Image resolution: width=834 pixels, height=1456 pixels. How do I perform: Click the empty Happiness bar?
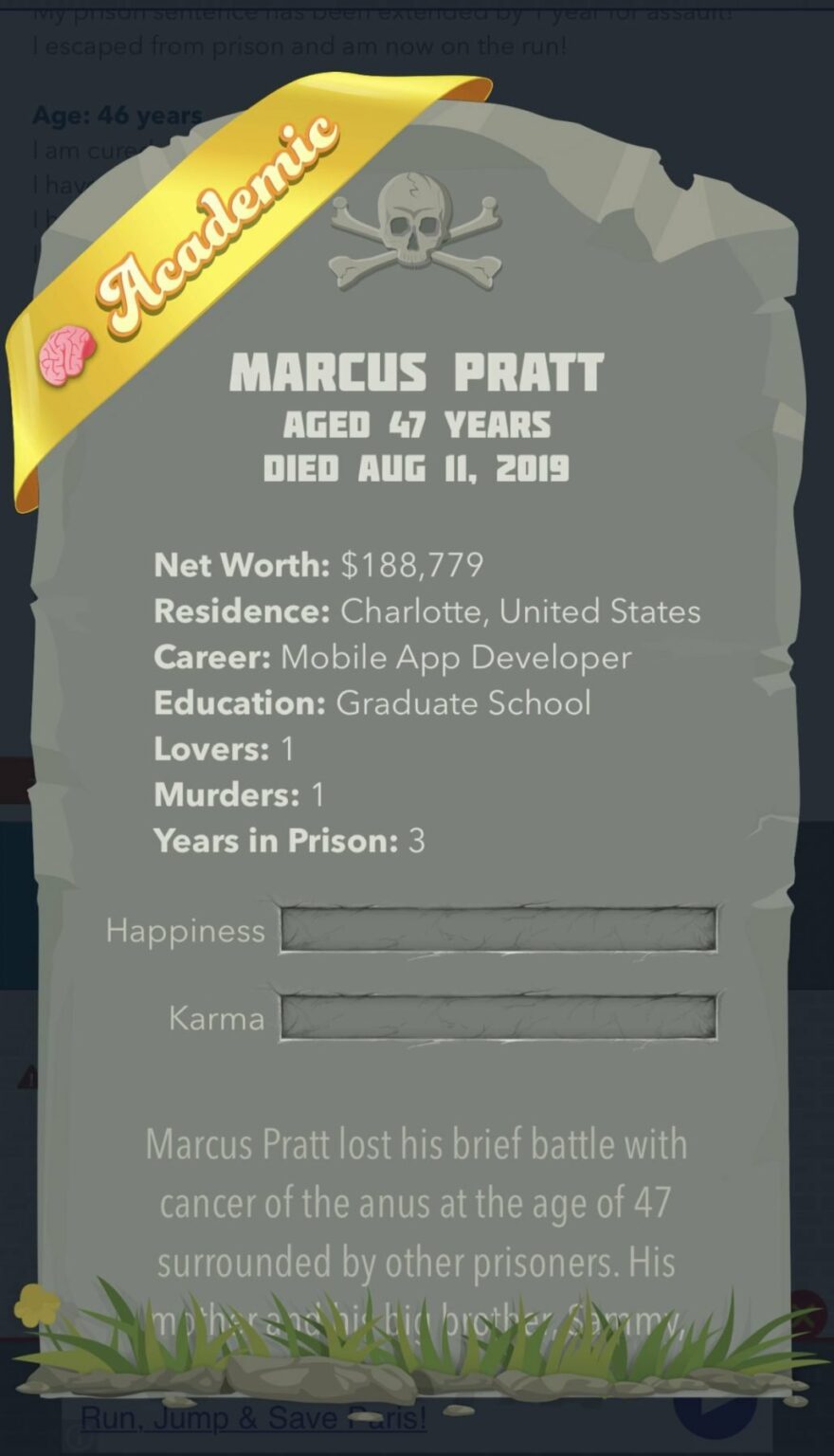[498, 932]
